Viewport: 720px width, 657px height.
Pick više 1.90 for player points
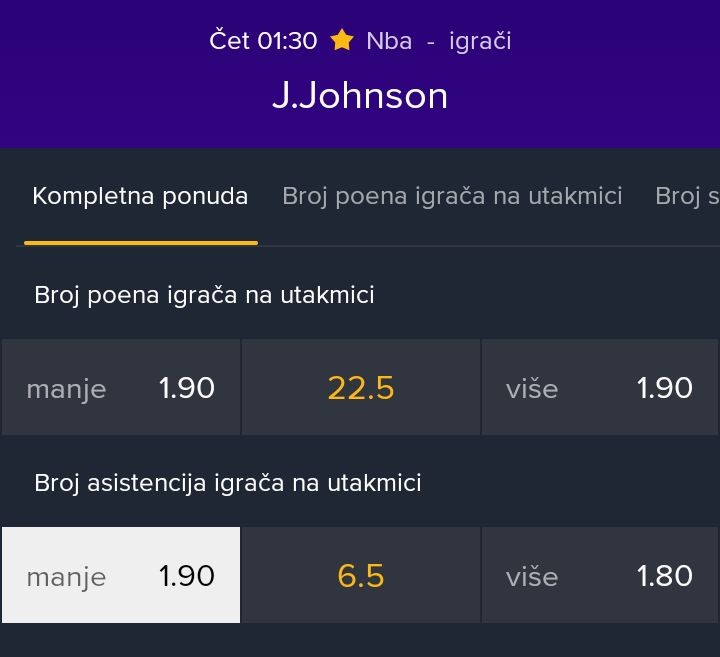click(x=599, y=388)
